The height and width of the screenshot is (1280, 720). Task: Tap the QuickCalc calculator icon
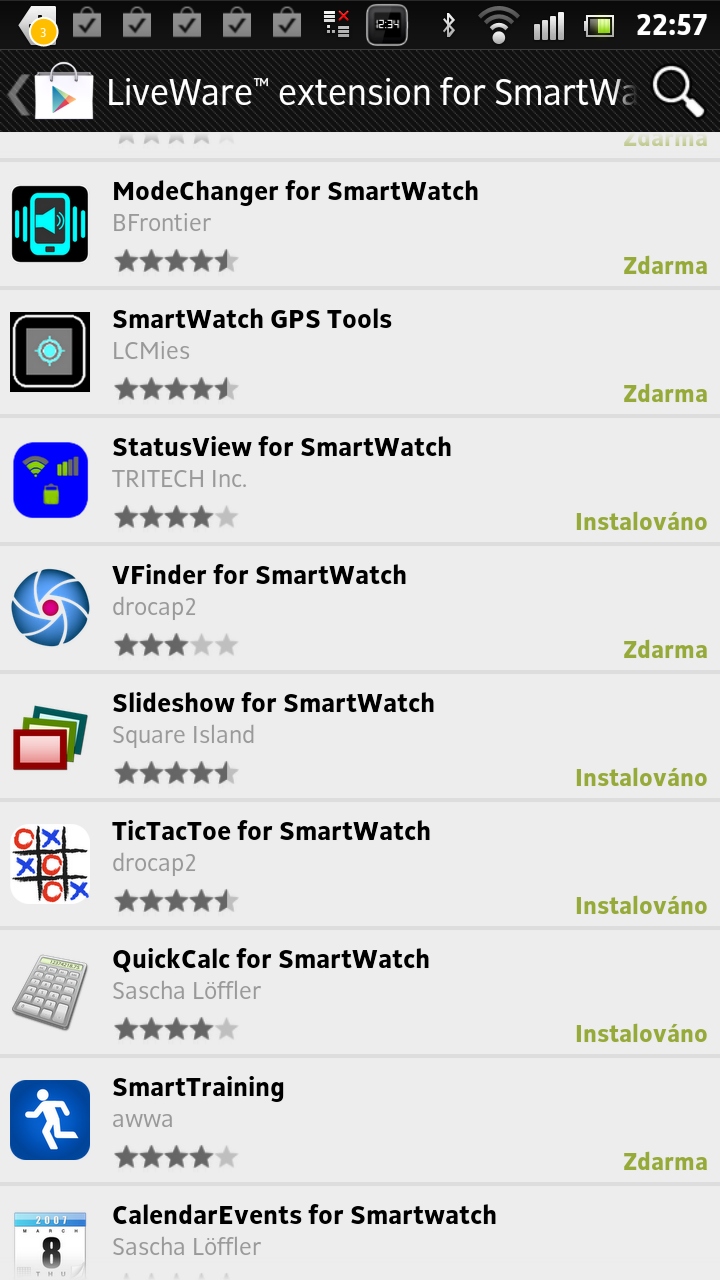pos(50,991)
